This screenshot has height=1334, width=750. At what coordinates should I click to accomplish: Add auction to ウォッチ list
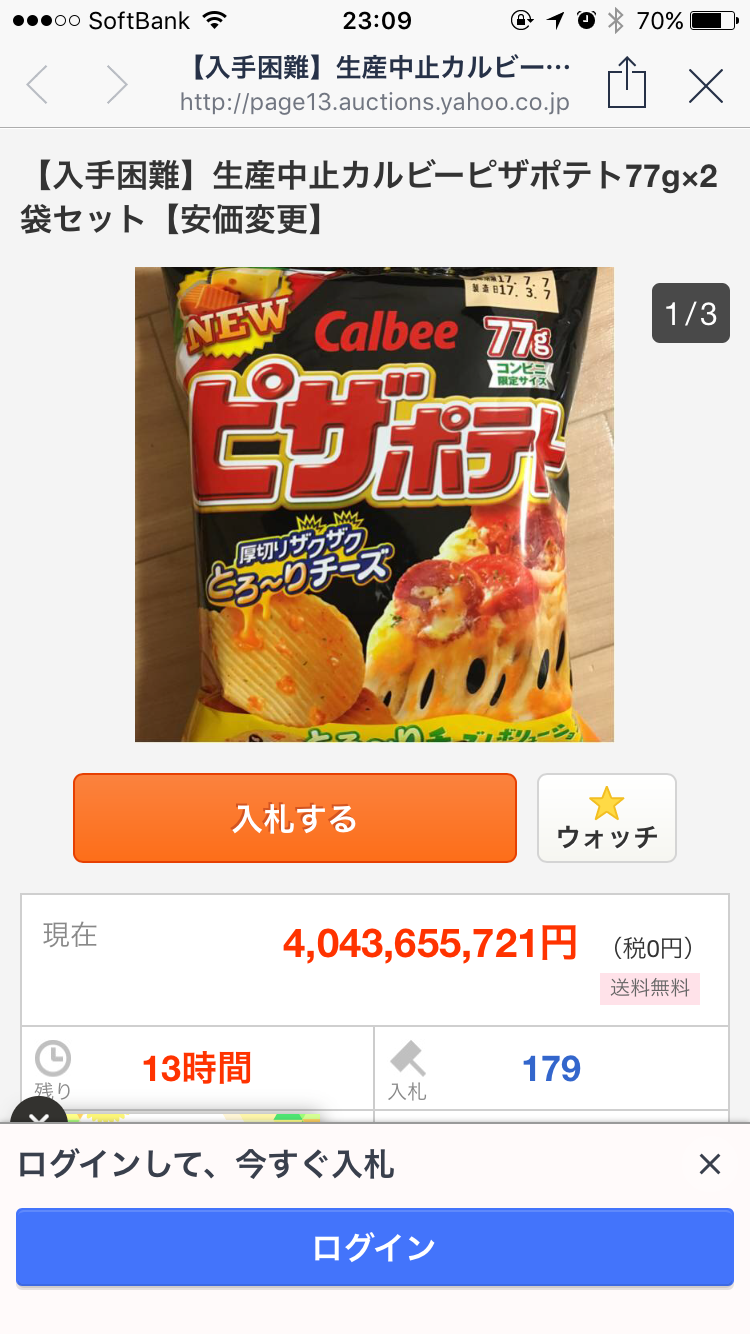[x=606, y=818]
